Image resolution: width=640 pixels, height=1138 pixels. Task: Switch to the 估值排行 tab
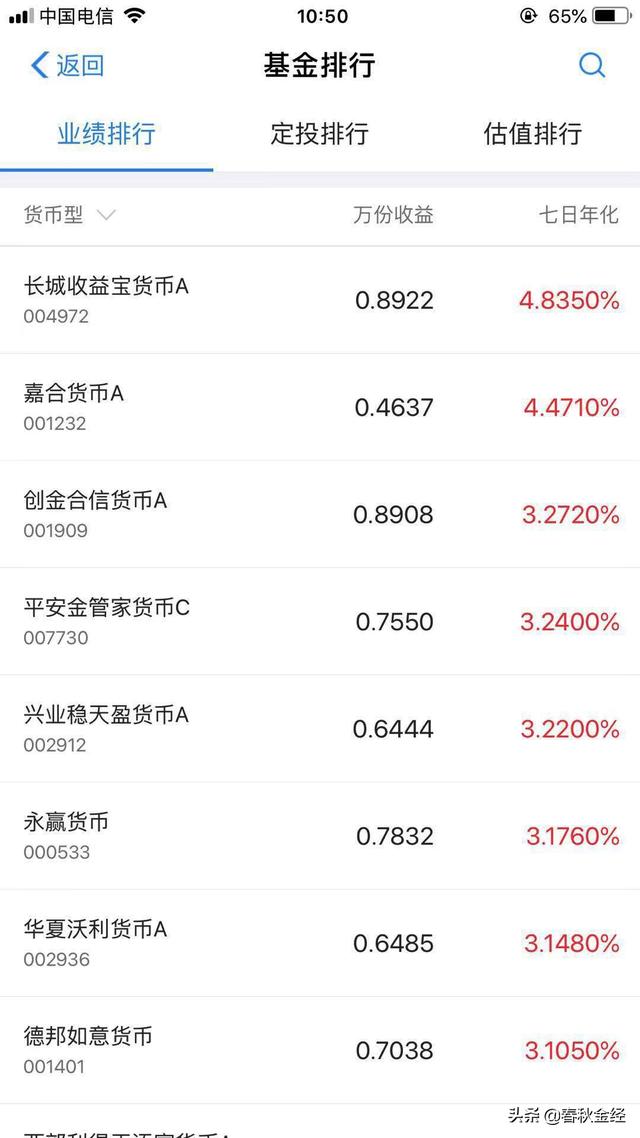coord(532,134)
